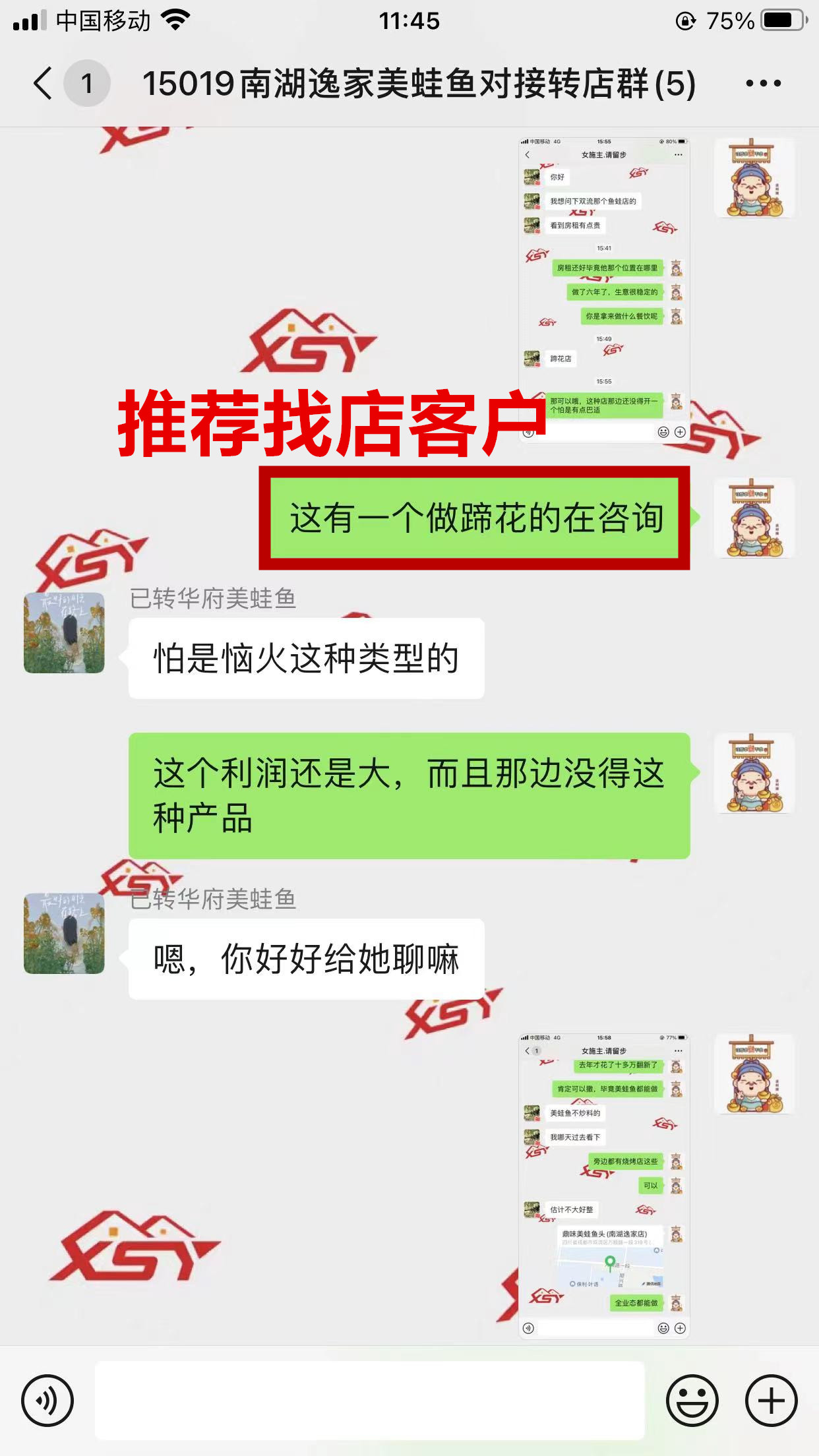Focus the message text field
Screen dimensions: 819x1456
coord(369,1400)
